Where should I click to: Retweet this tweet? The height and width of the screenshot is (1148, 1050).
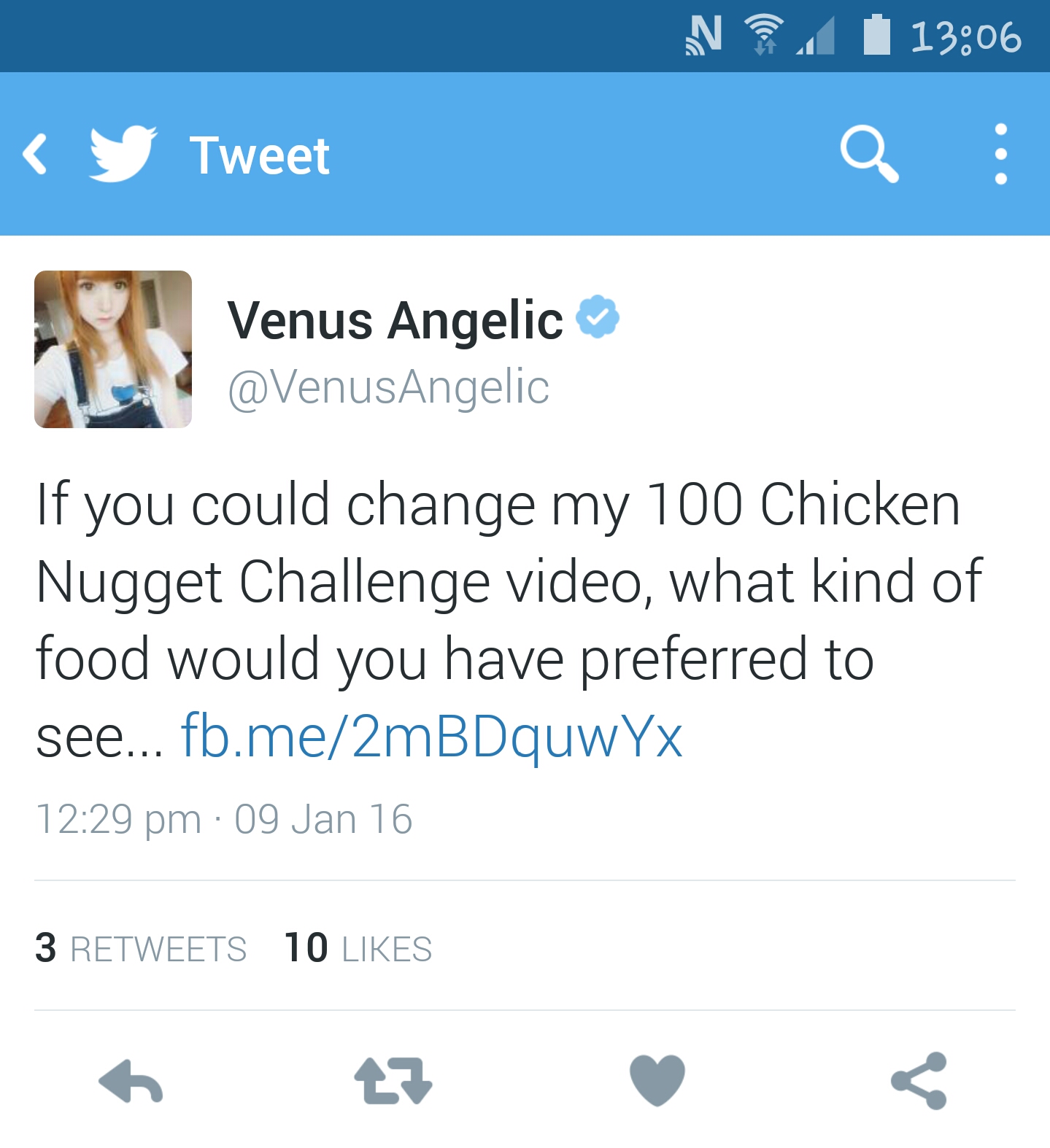tap(393, 1081)
